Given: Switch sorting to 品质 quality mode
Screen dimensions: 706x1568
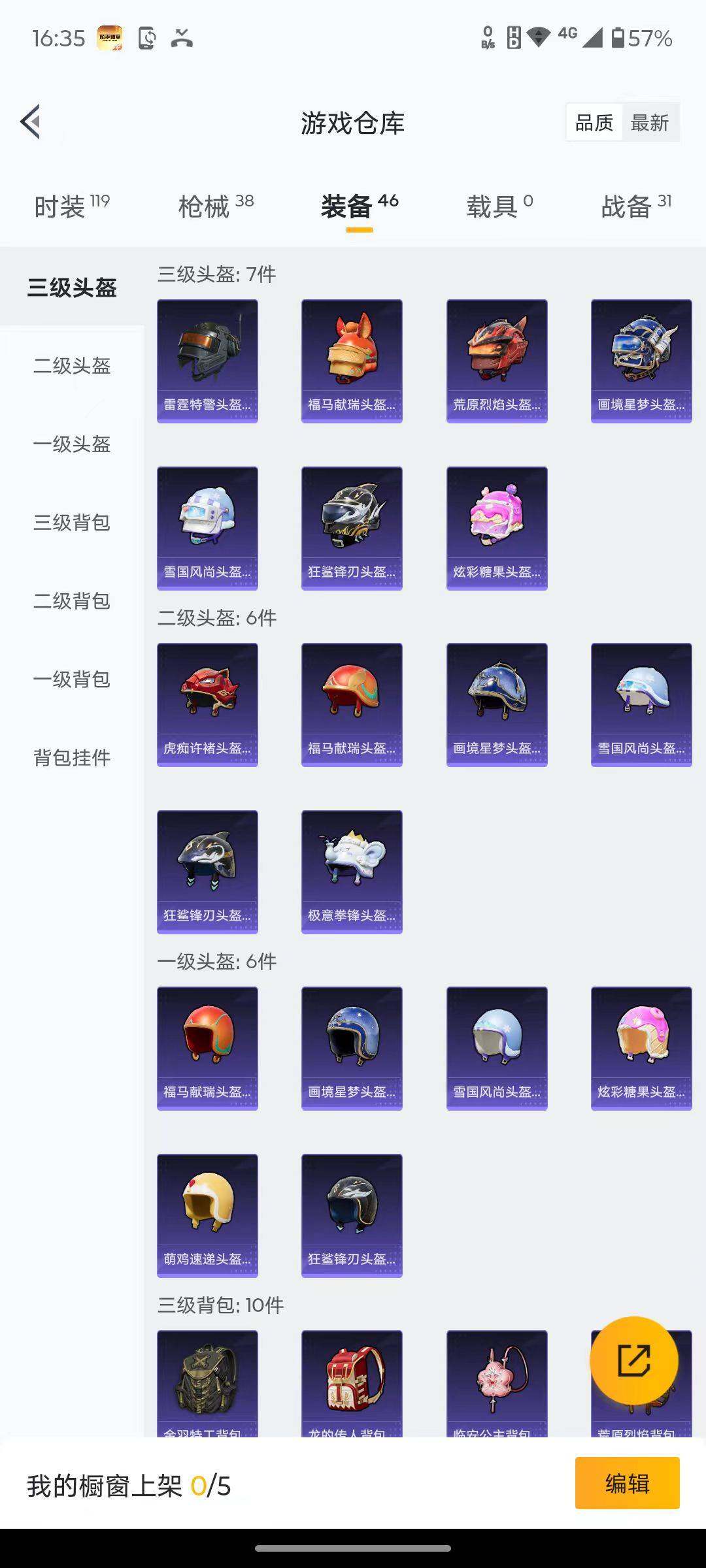Looking at the screenshot, I should pos(594,122).
